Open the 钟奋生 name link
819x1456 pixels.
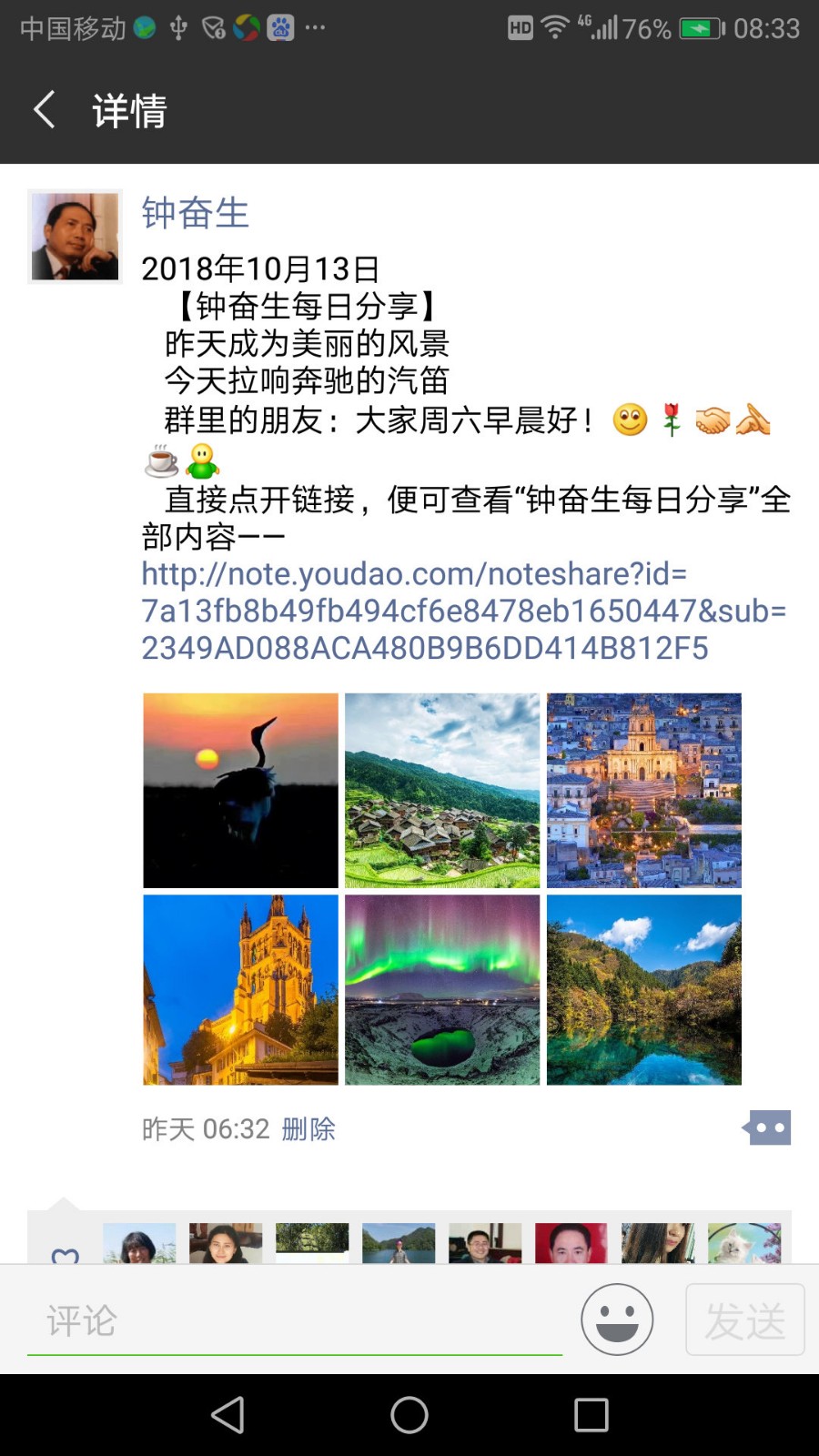195,213
